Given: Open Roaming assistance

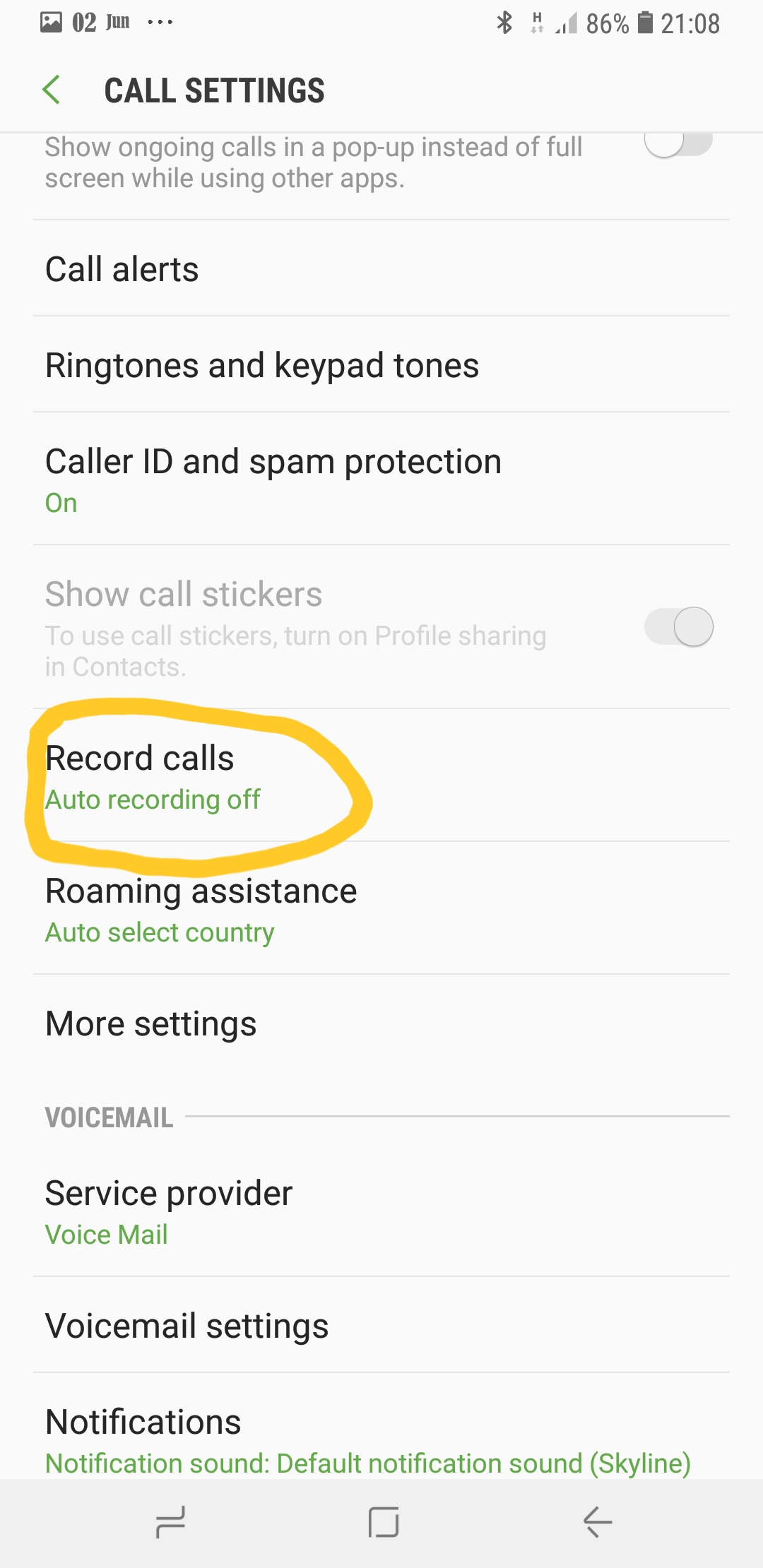Looking at the screenshot, I should click(x=381, y=909).
